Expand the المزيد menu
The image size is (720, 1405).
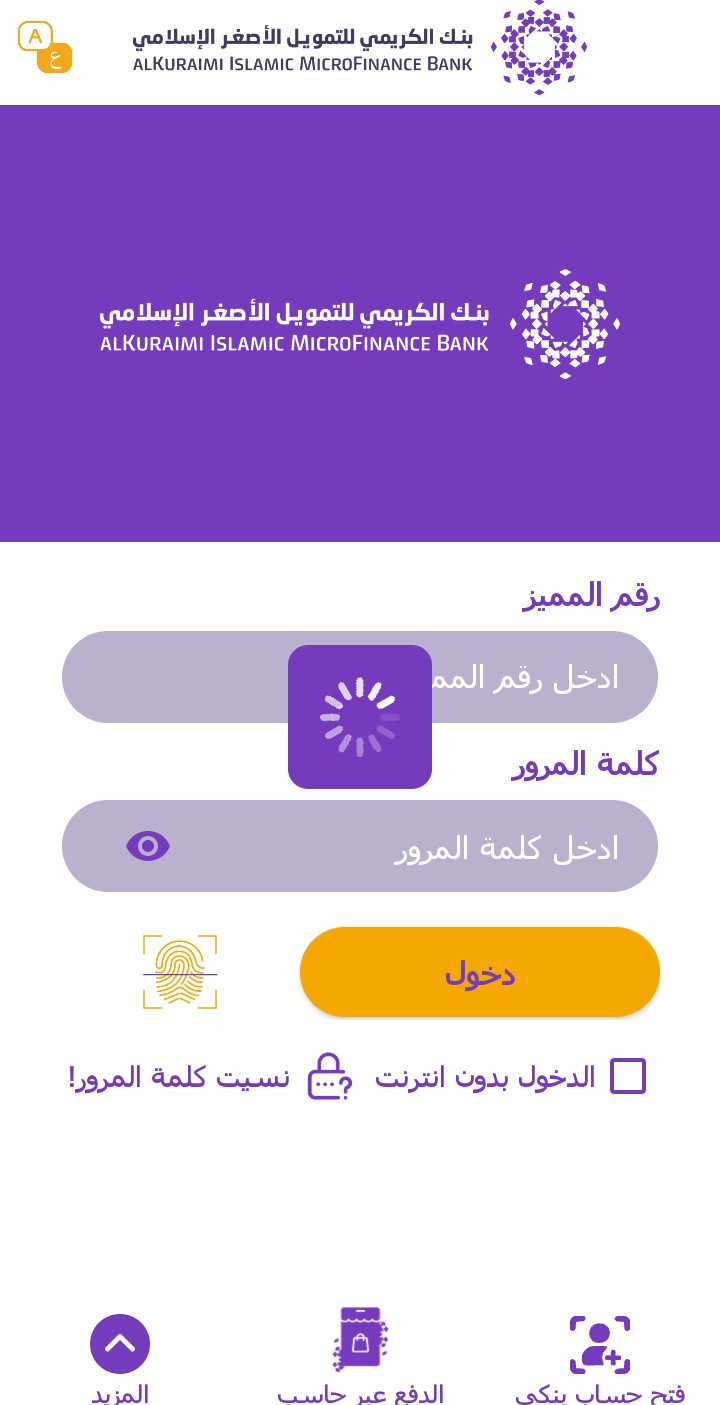(120, 1345)
